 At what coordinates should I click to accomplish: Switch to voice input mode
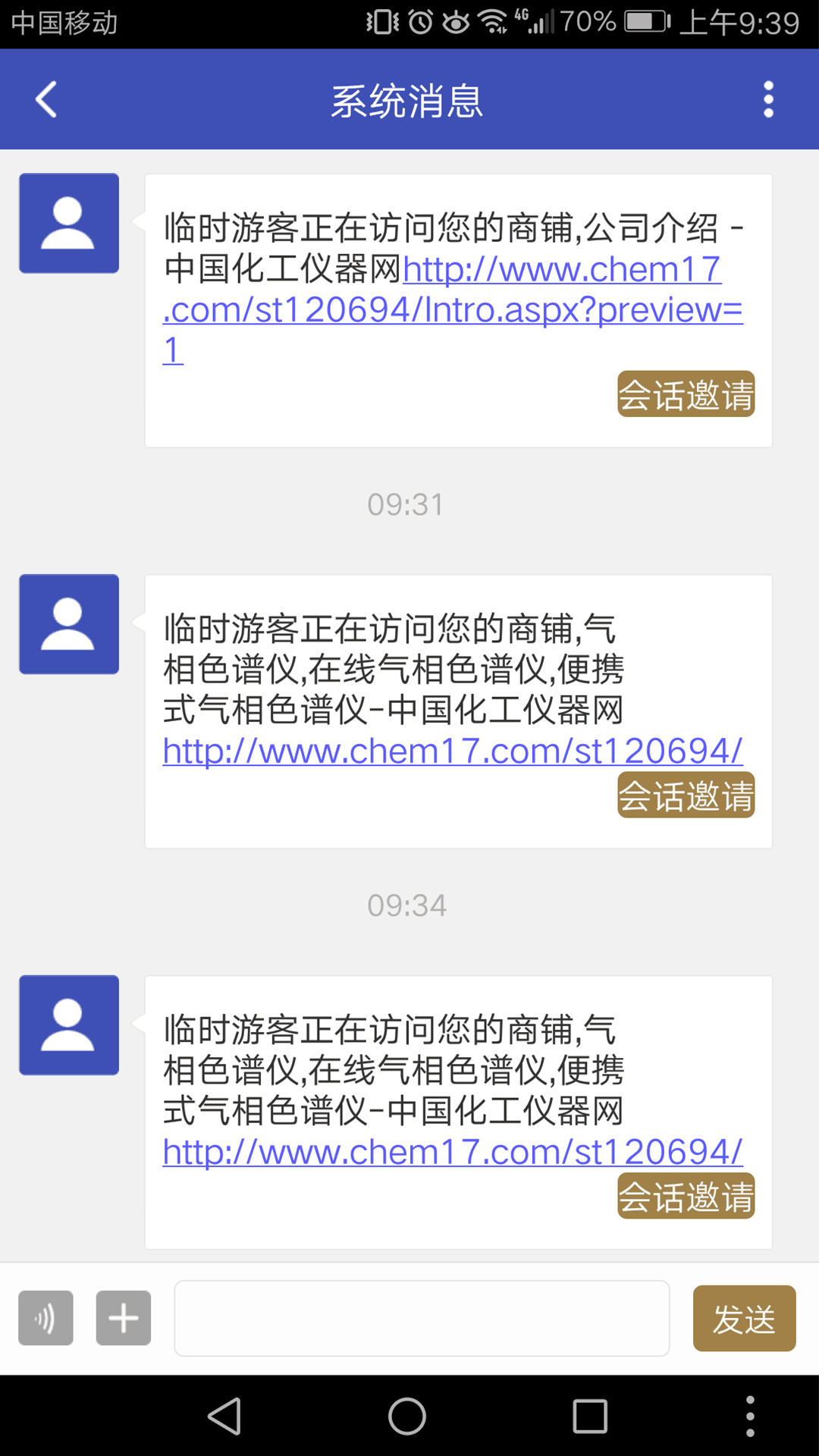[45, 1318]
